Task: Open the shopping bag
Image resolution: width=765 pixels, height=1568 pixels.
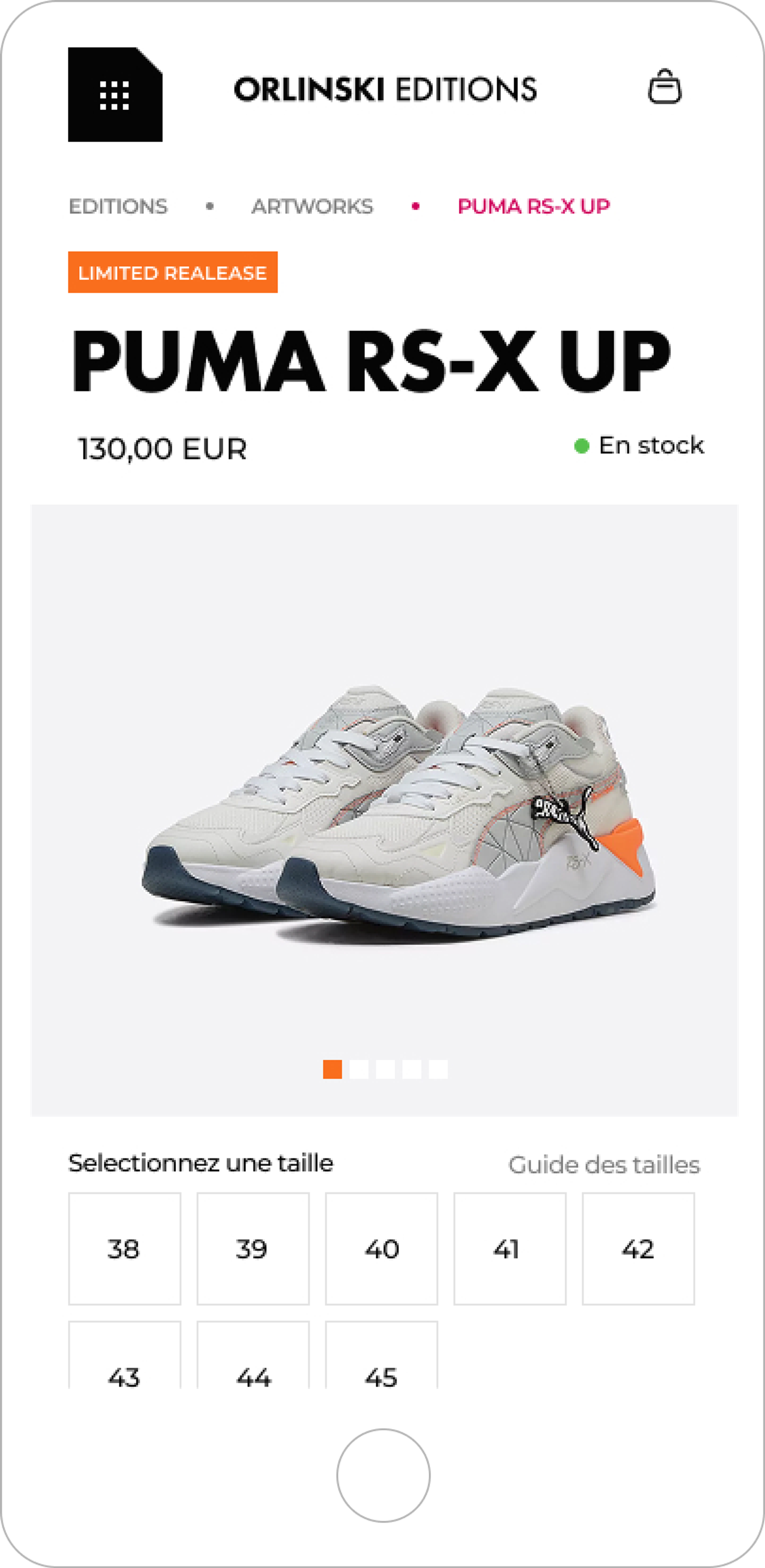Action: (x=664, y=87)
